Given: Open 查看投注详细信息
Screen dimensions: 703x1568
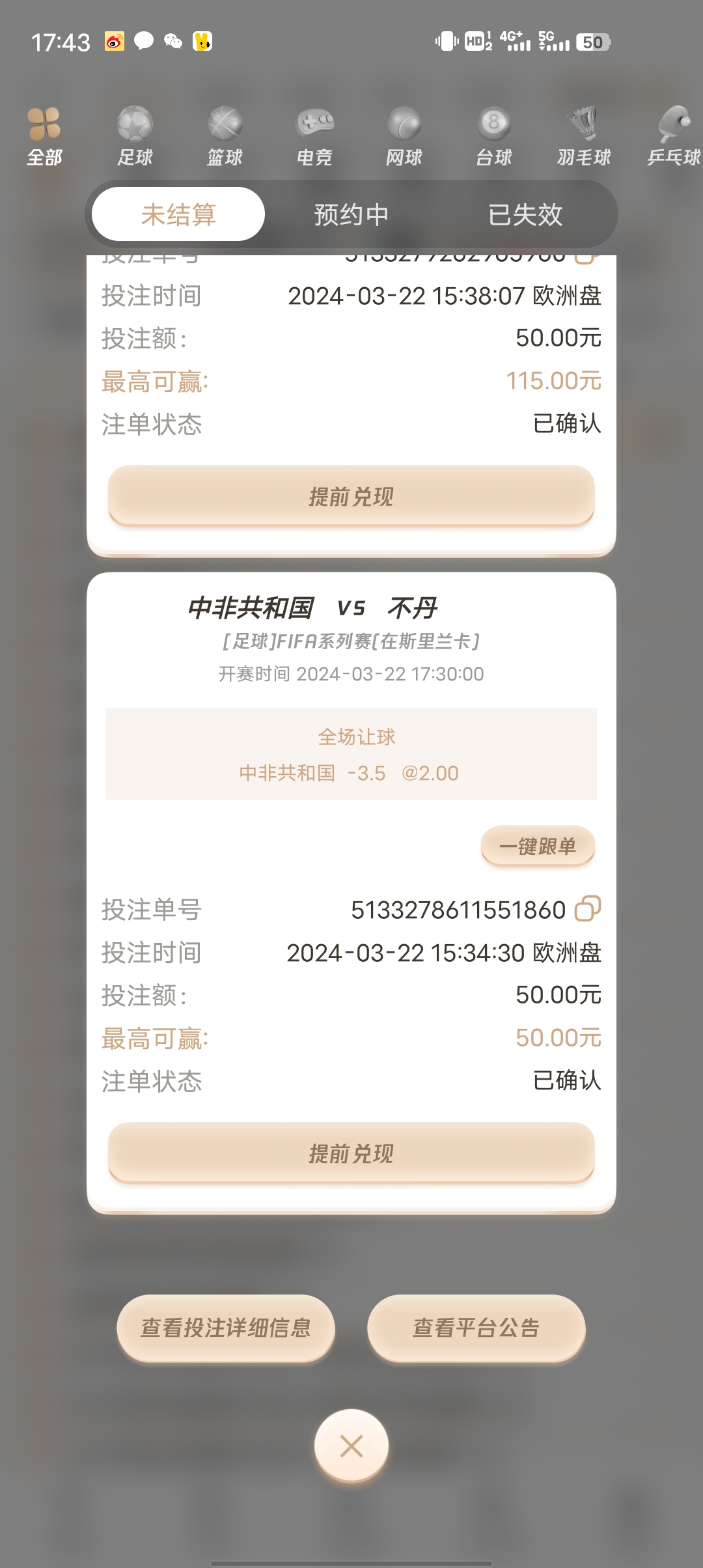Looking at the screenshot, I should click(x=226, y=1328).
